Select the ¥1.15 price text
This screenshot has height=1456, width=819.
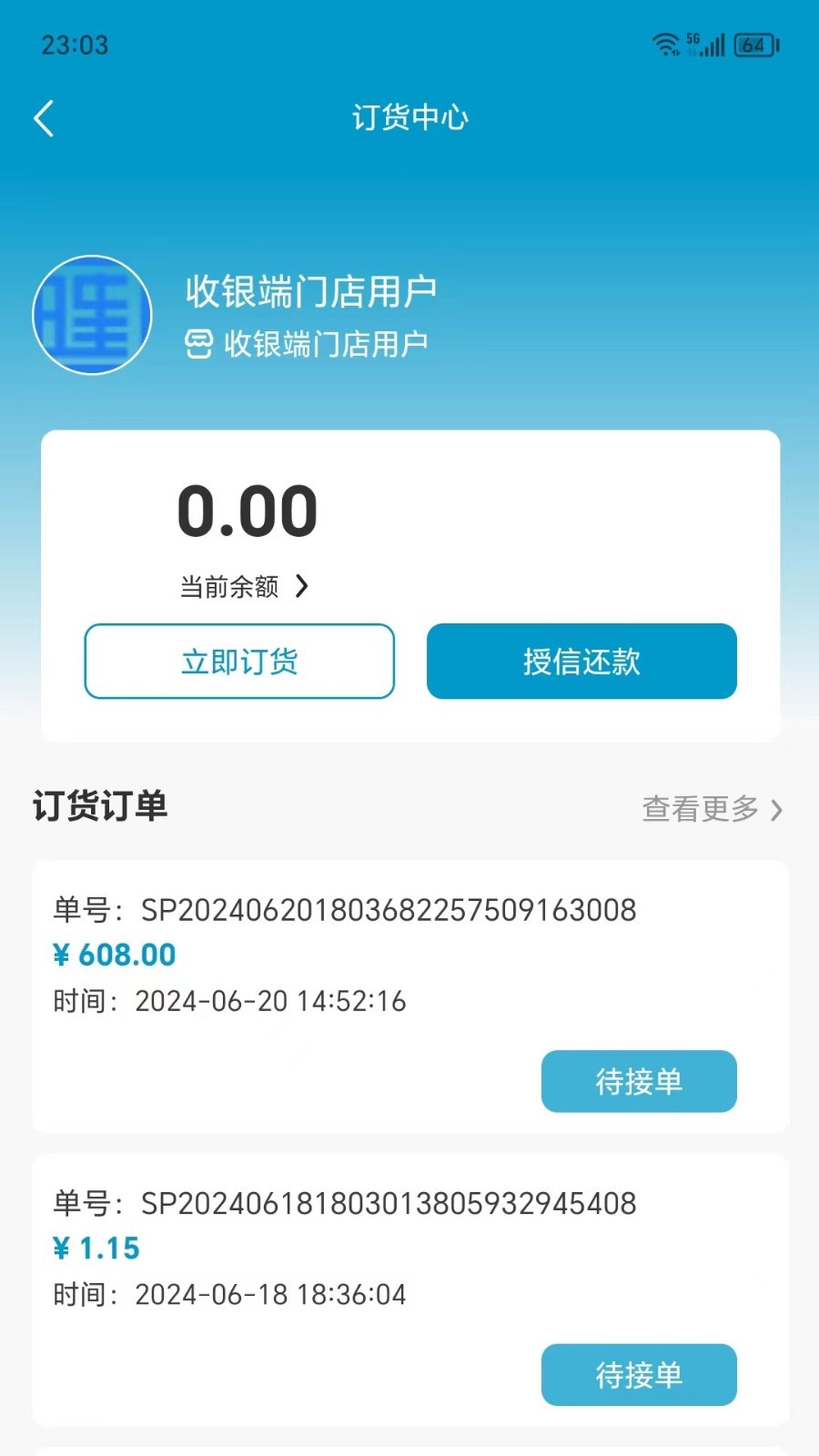click(x=96, y=1248)
